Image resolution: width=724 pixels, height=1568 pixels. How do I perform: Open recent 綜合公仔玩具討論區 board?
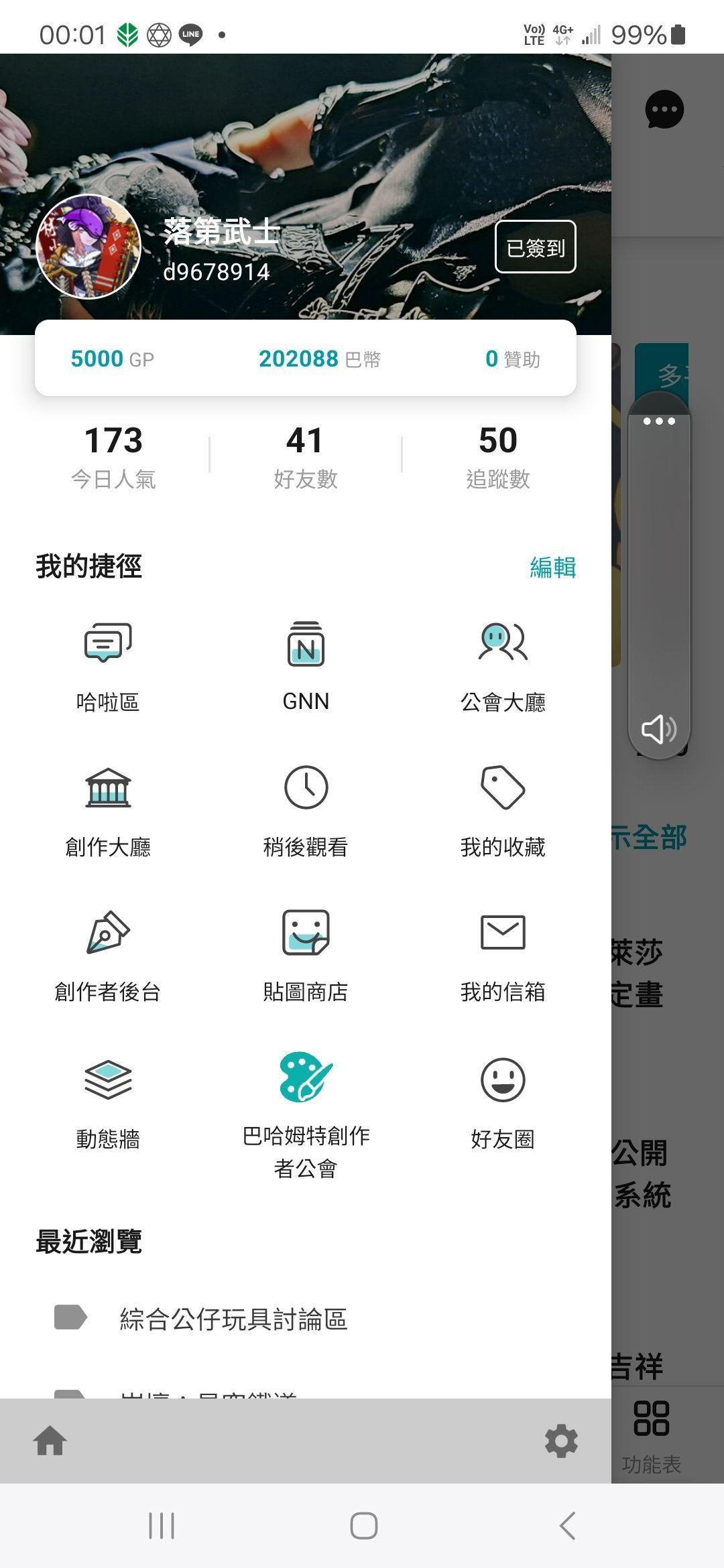(x=233, y=1319)
